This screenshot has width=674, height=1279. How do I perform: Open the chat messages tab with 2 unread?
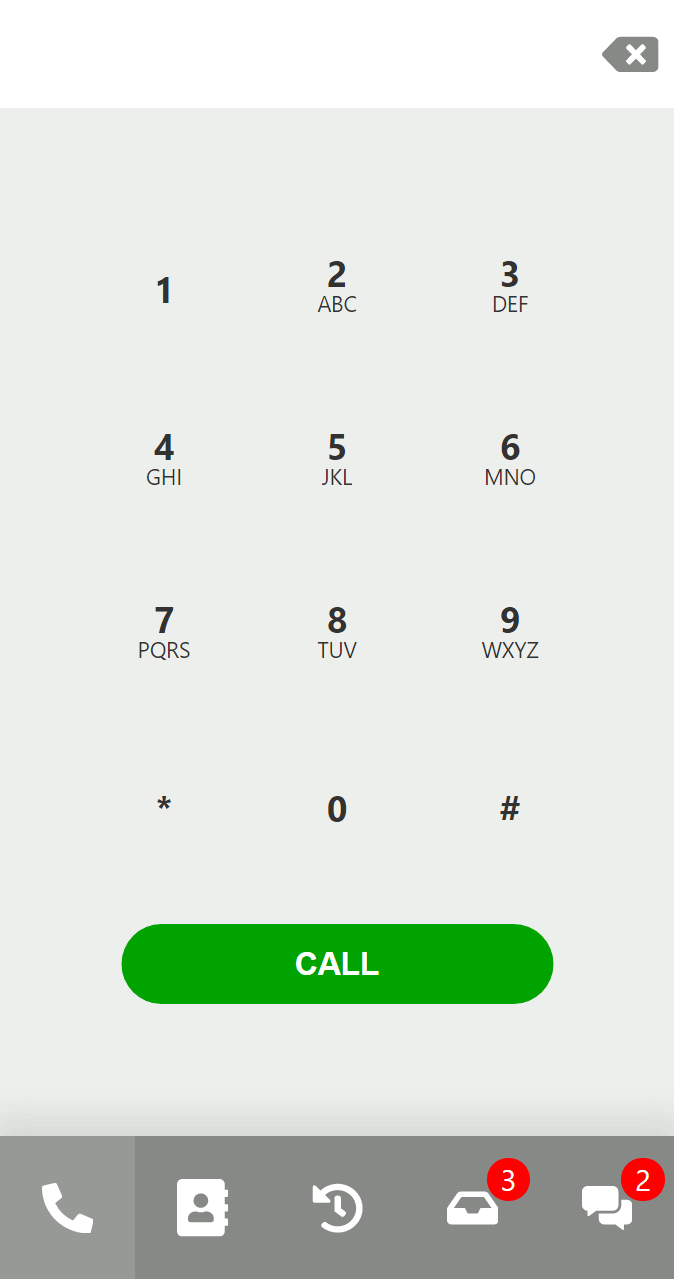[606, 1208]
